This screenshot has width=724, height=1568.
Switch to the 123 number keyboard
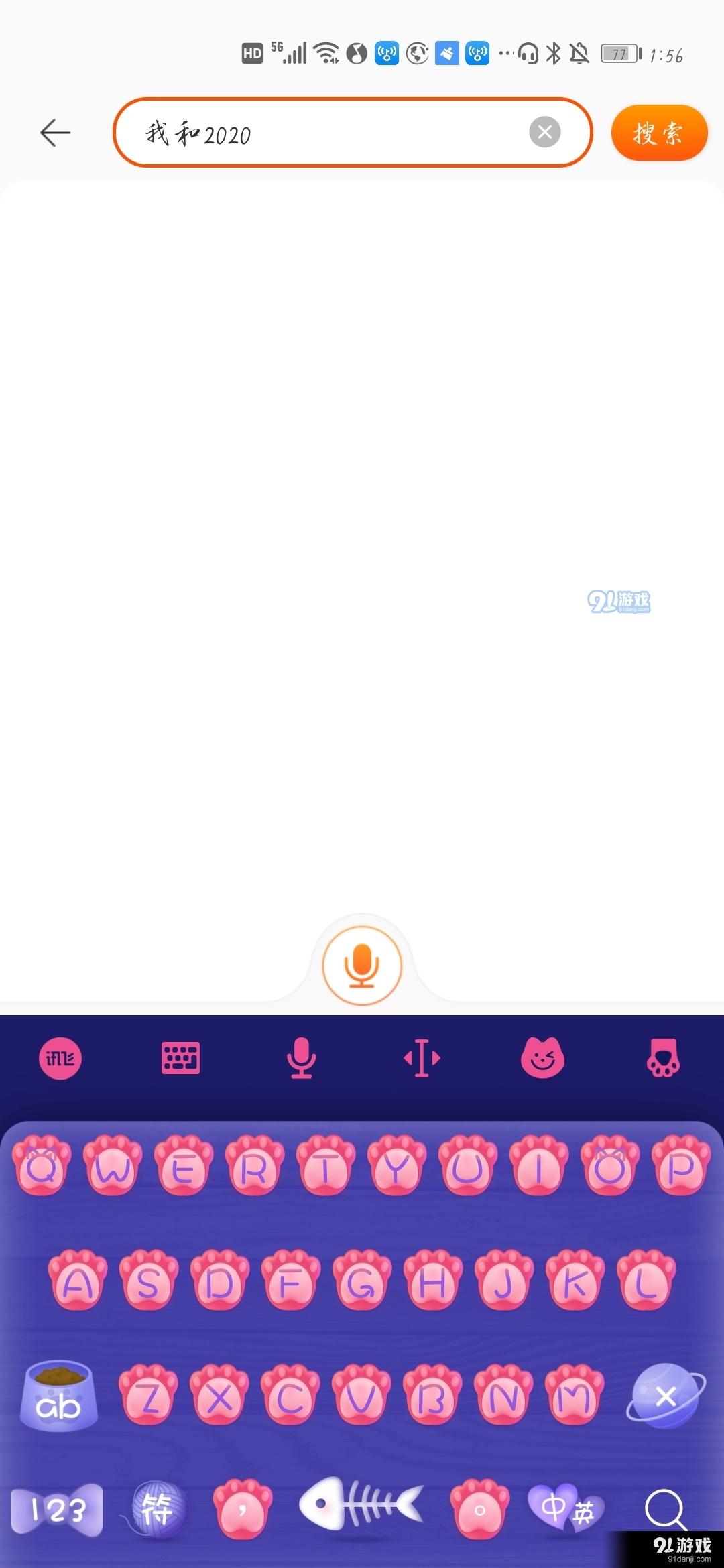pyautogui.click(x=58, y=1510)
